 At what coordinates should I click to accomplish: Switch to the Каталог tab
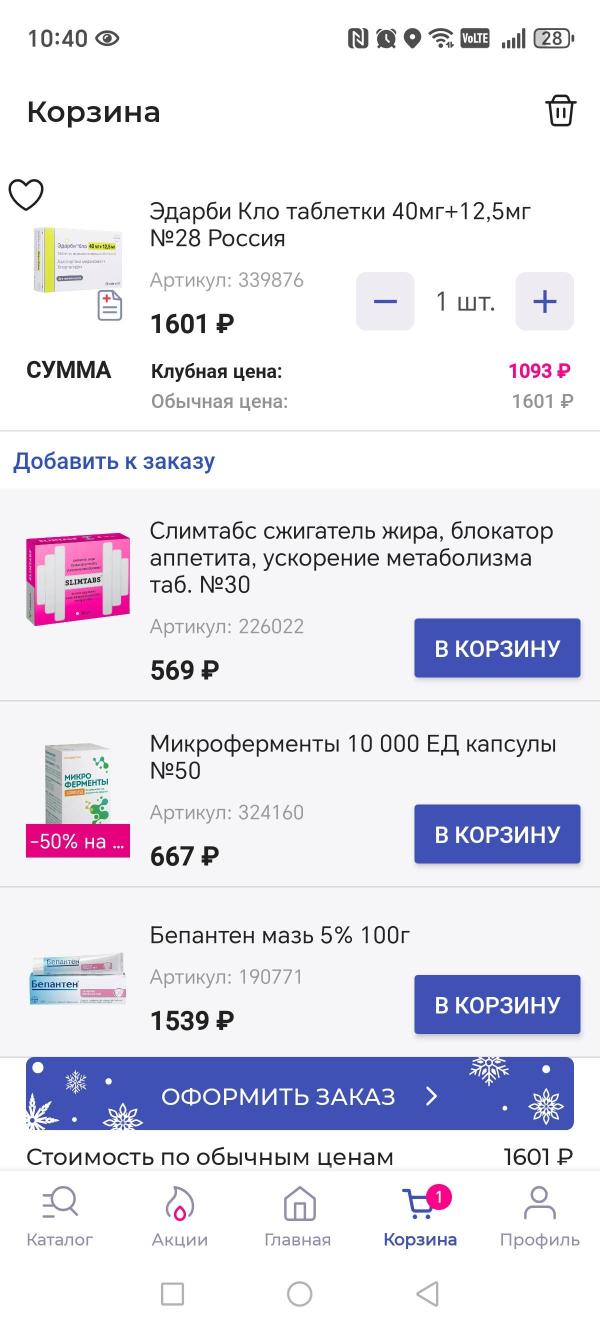(60, 1215)
